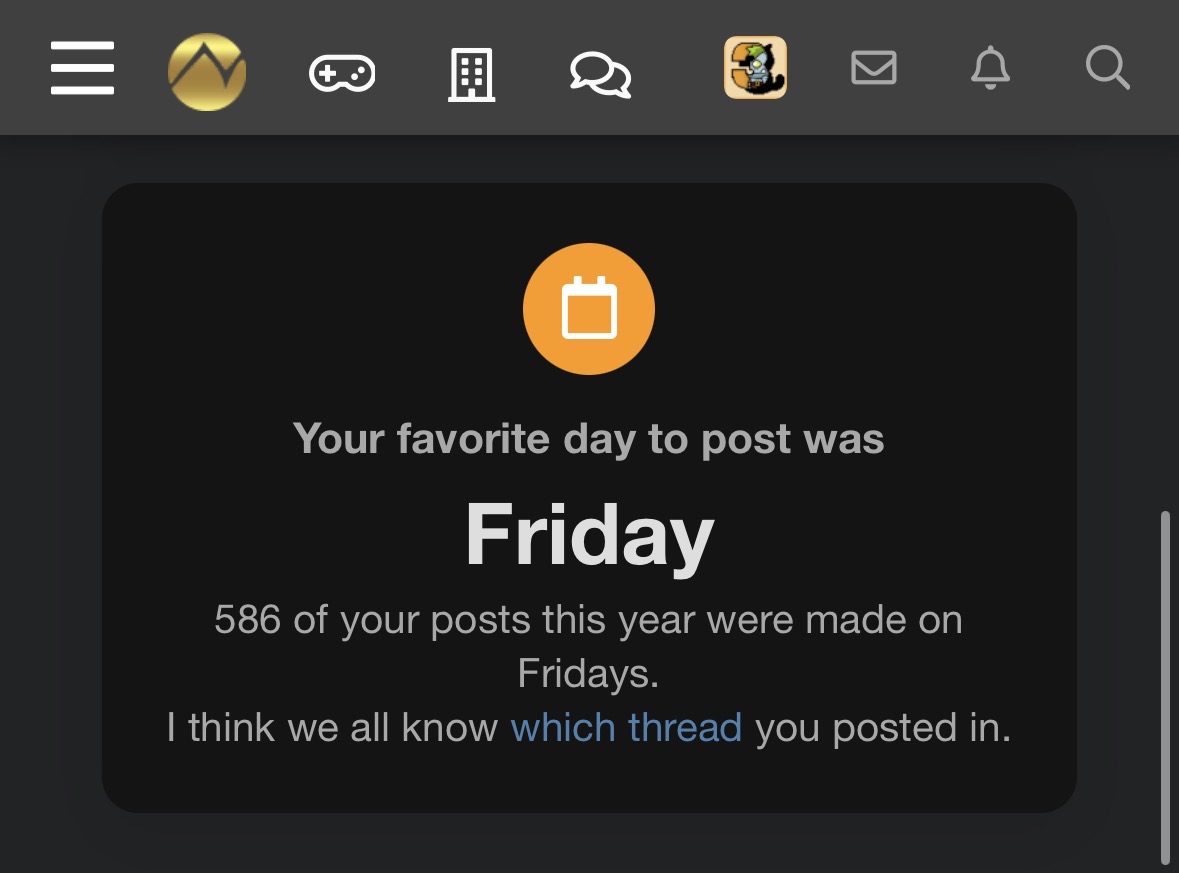Open your profile avatar menu
The width and height of the screenshot is (1179, 873).
click(x=755, y=68)
